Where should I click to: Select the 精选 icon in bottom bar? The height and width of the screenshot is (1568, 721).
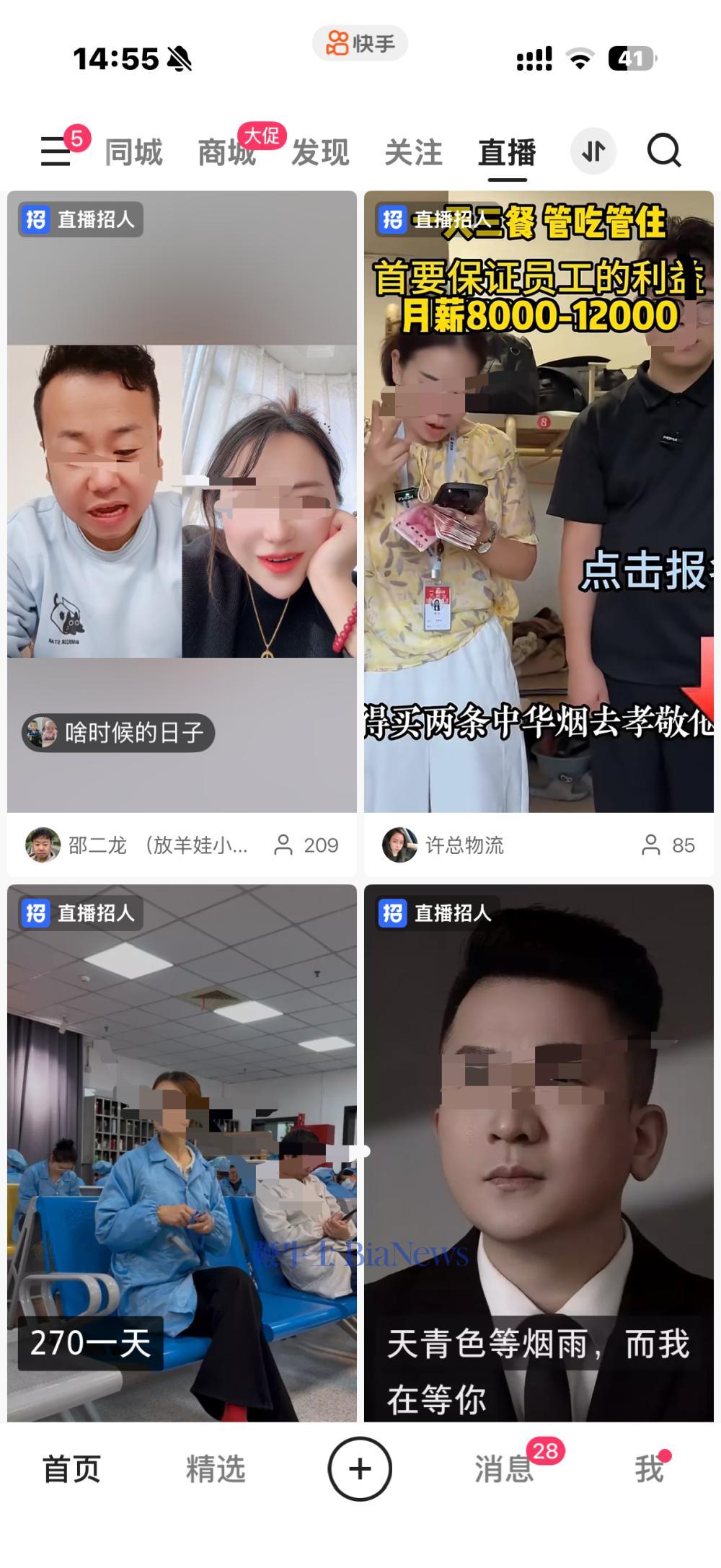216,1469
